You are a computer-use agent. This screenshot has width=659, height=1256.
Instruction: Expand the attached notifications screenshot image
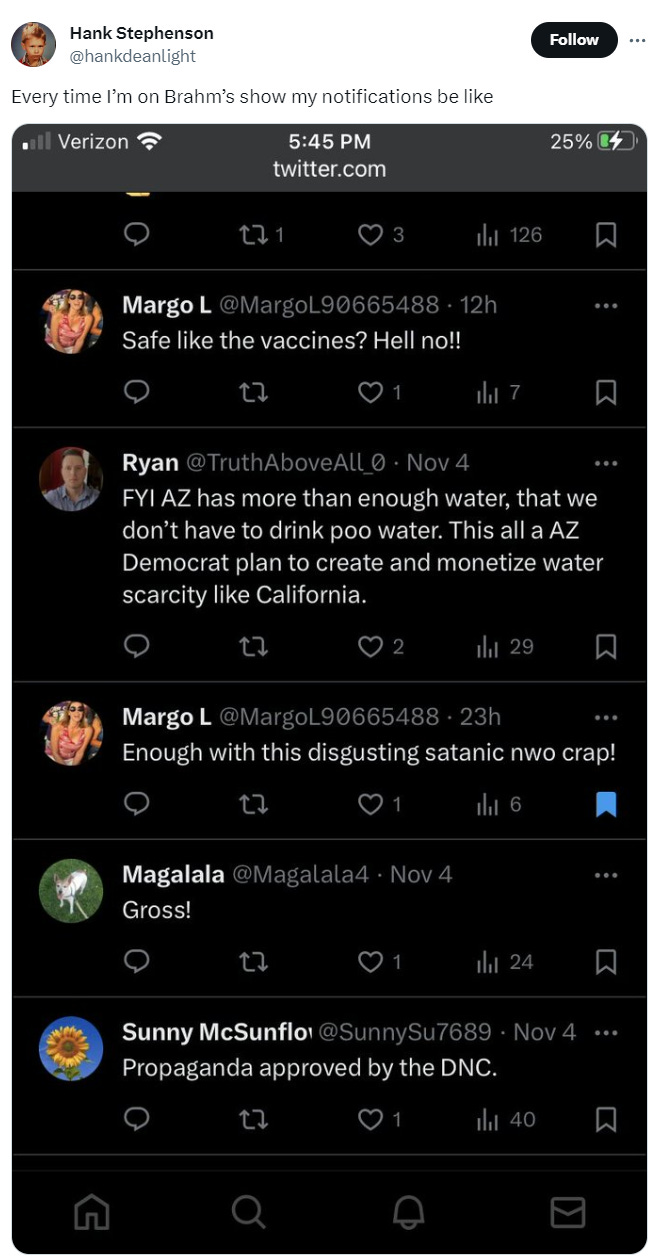tap(329, 688)
